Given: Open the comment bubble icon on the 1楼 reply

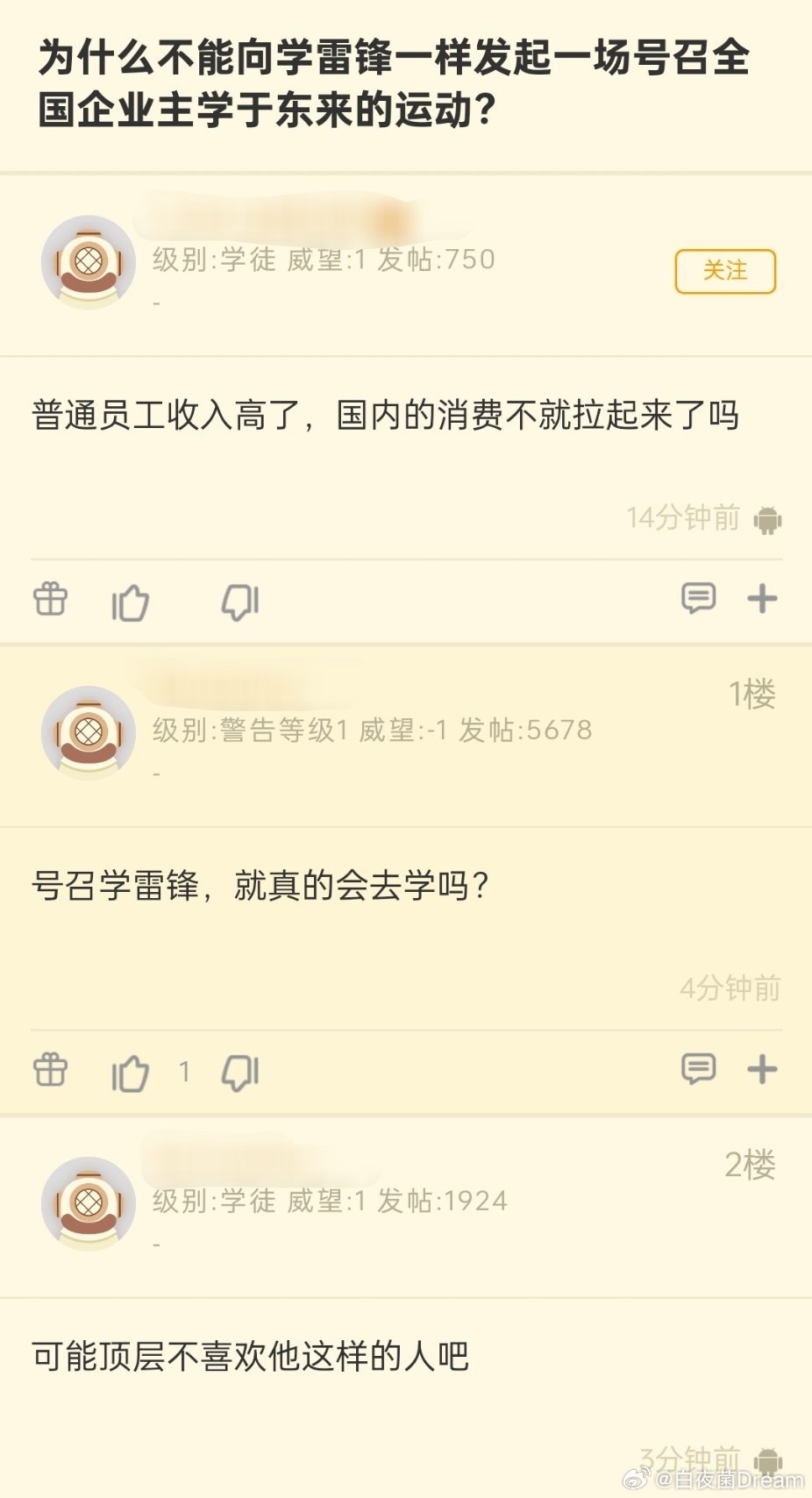Looking at the screenshot, I should point(698,1068).
